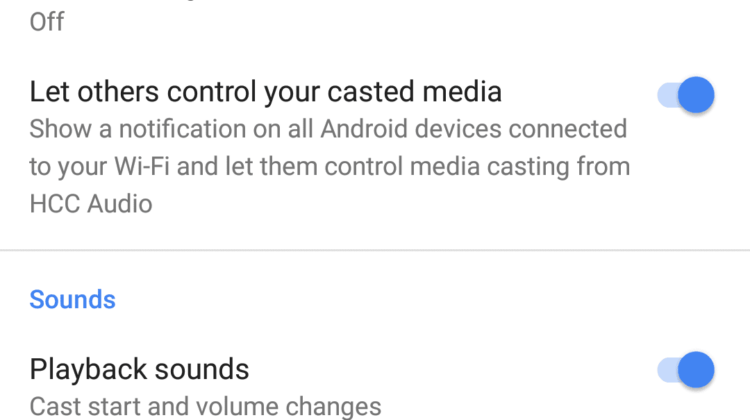The width and height of the screenshot is (750, 420).
Task: Disable Let others control your casted media
Action: (686, 95)
